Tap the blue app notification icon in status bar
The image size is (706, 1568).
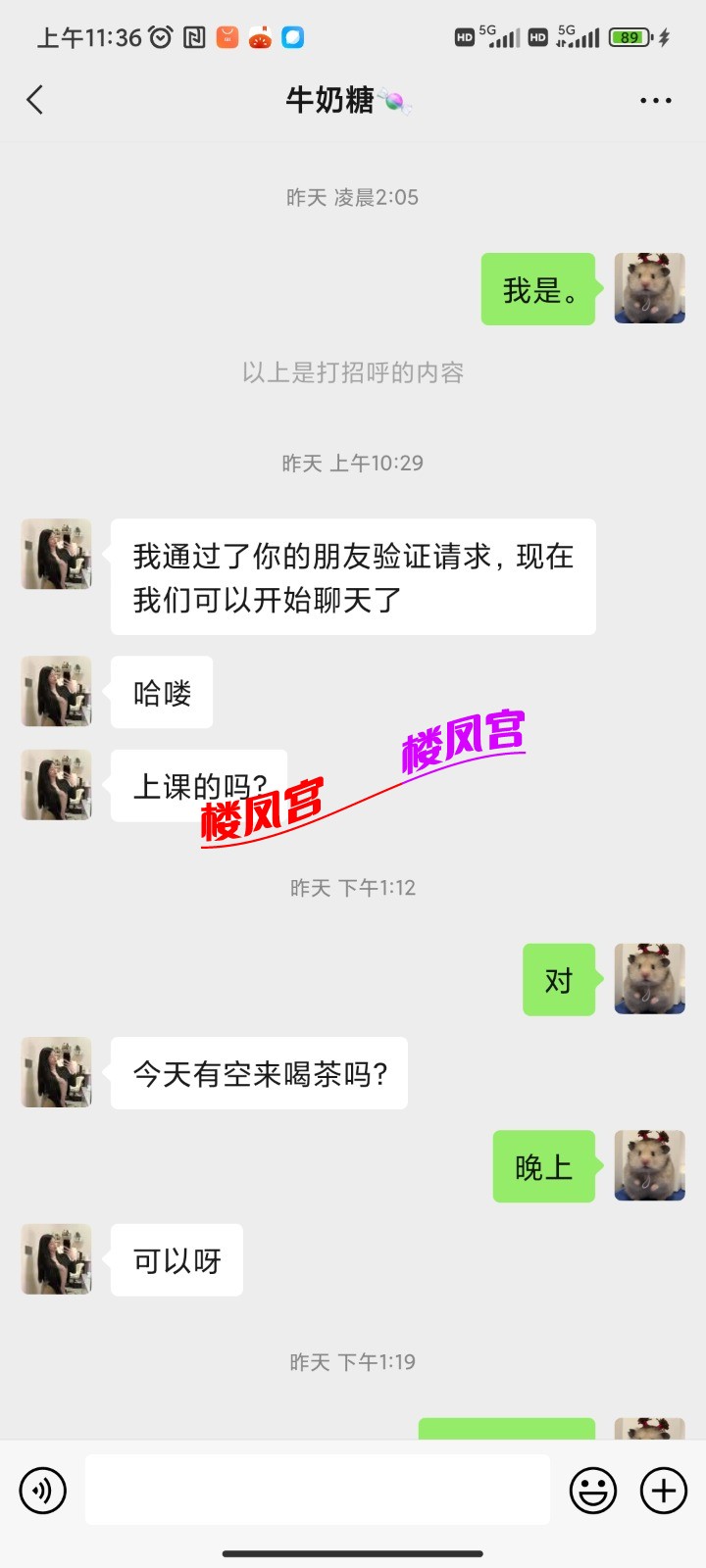click(294, 37)
